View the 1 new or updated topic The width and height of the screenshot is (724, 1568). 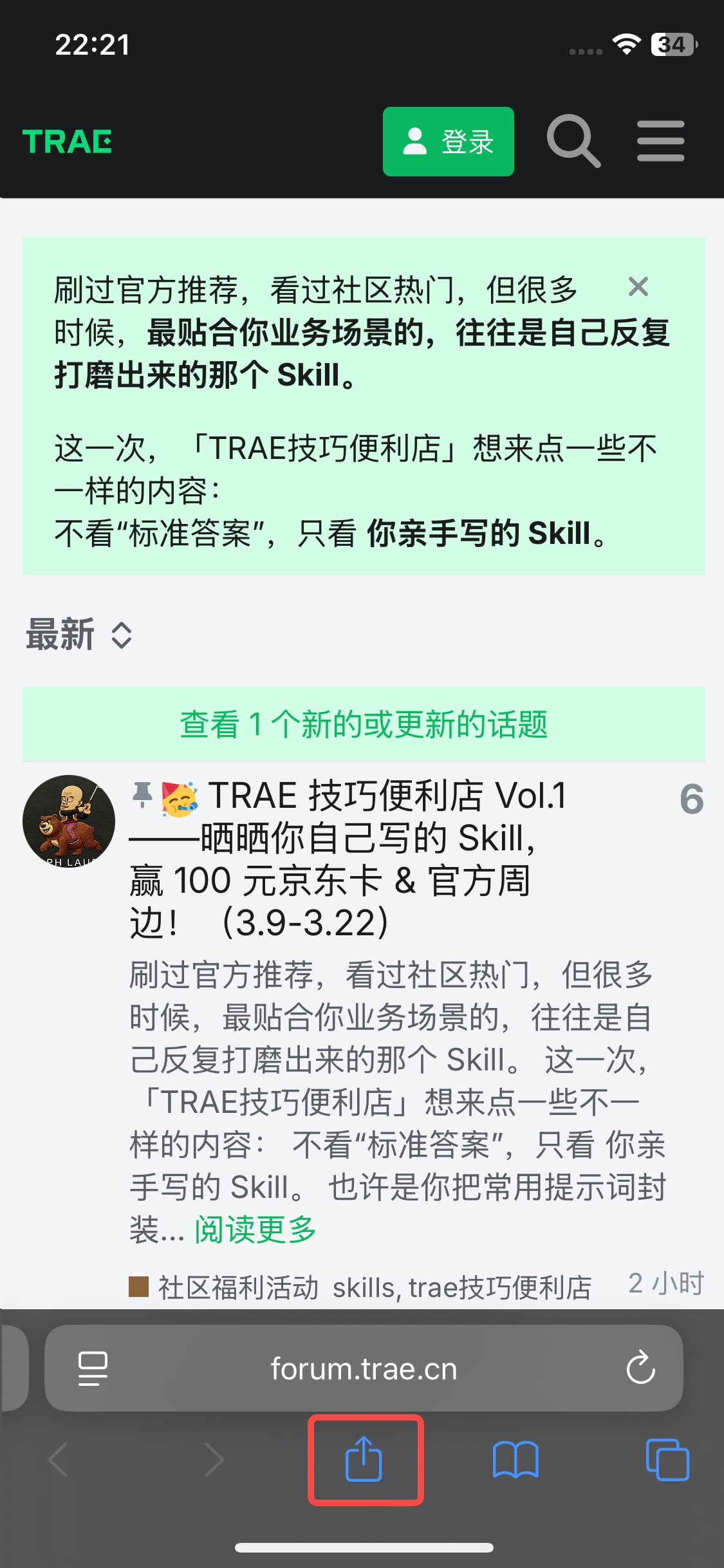coord(364,724)
